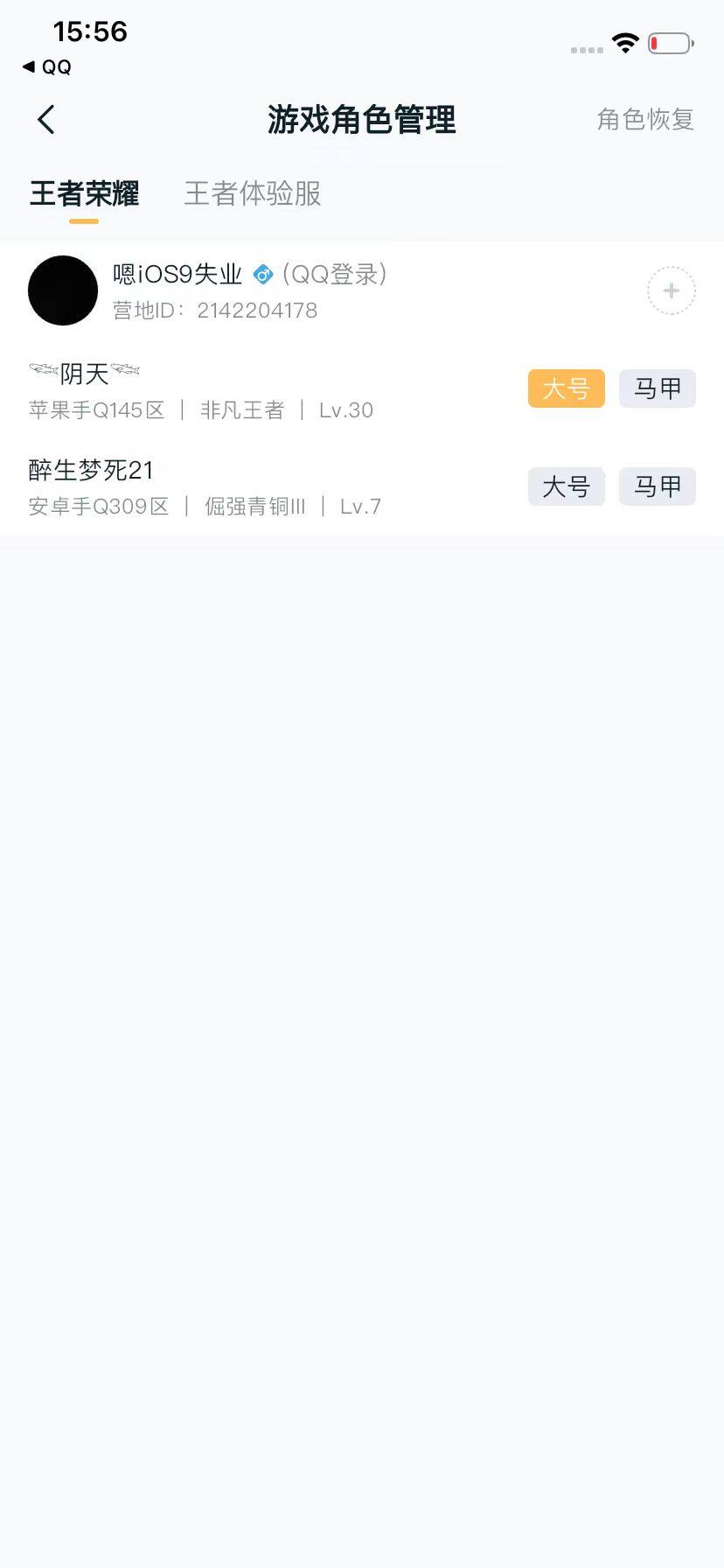The image size is (724, 1568).
Task: Tap the server info 苹果手Q145区
Action: click(x=98, y=409)
